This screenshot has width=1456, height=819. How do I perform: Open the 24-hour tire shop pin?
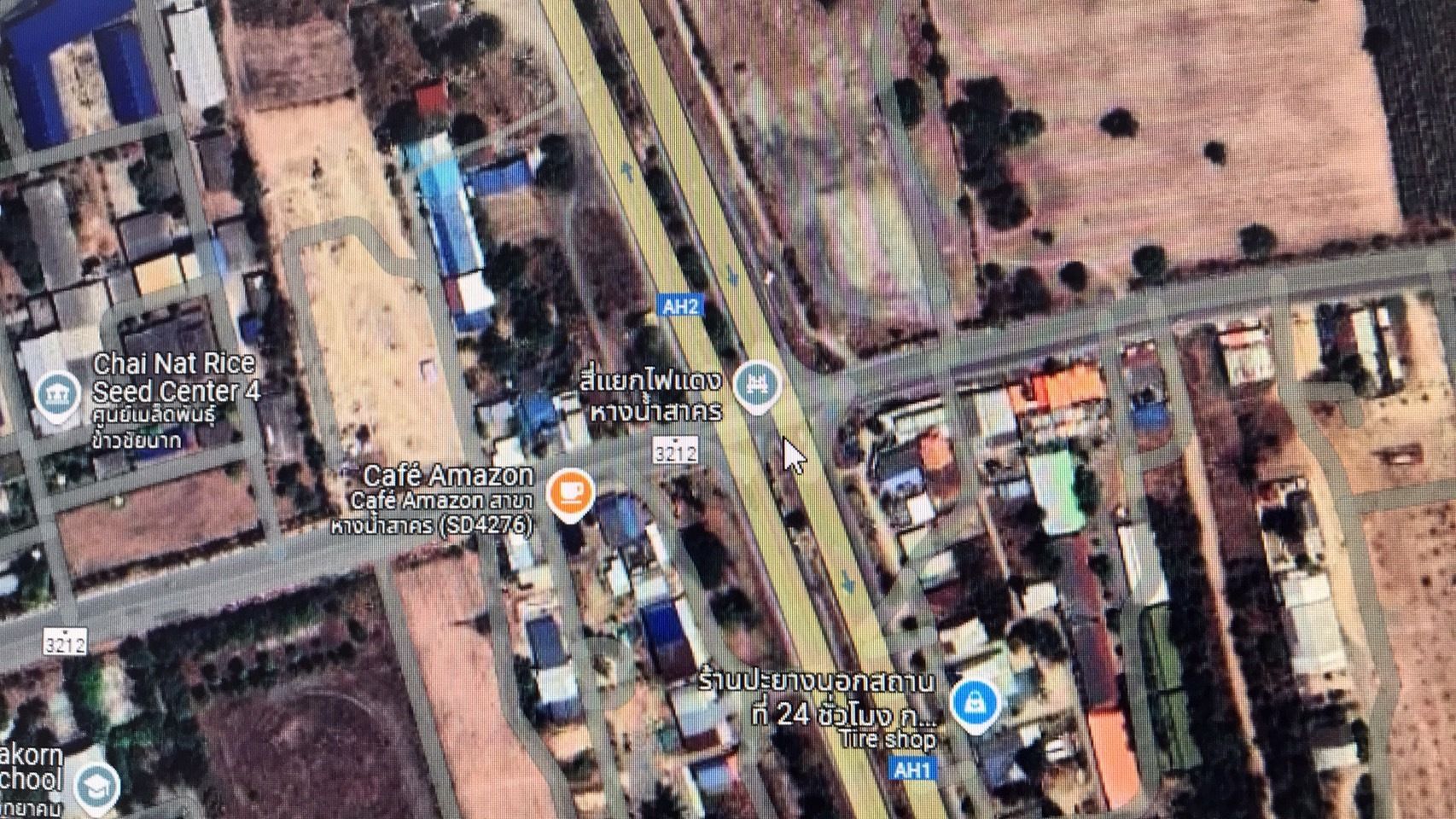point(976,704)
